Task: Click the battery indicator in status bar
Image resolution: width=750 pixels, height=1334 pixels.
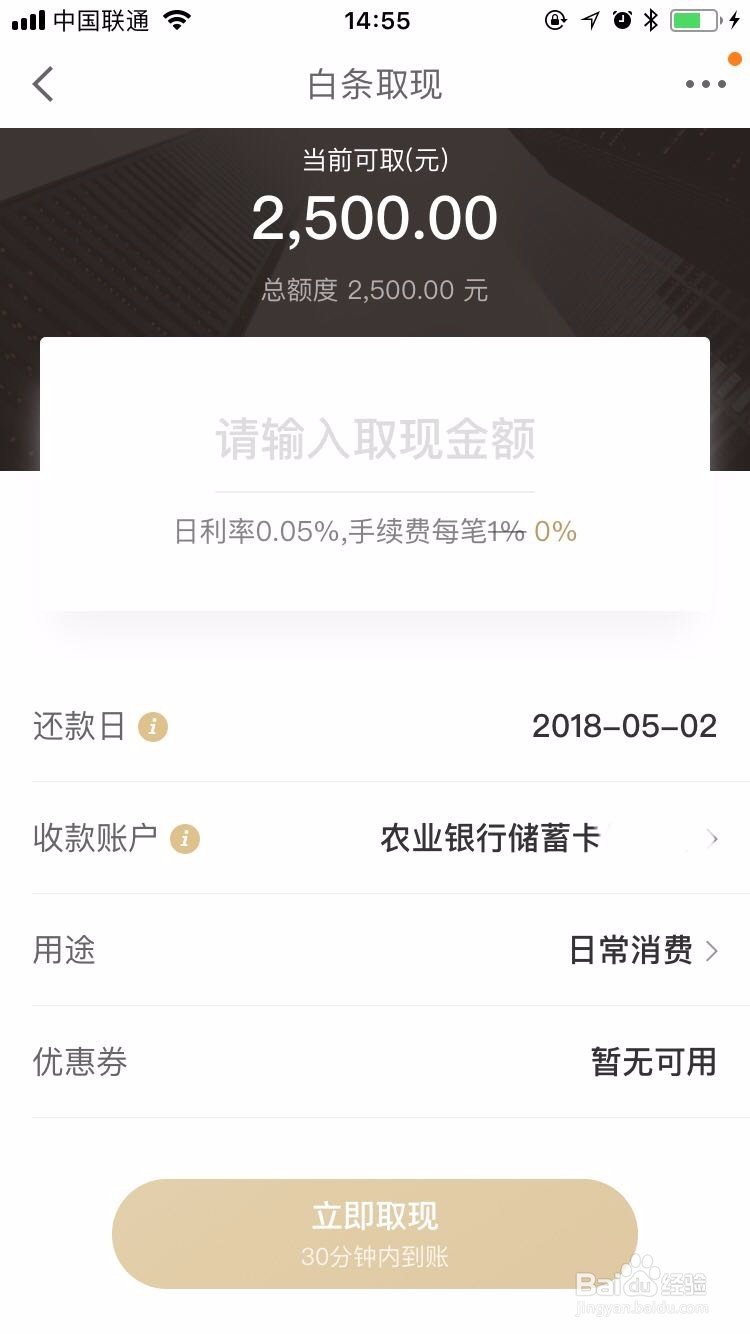Action: click(695, 20)
